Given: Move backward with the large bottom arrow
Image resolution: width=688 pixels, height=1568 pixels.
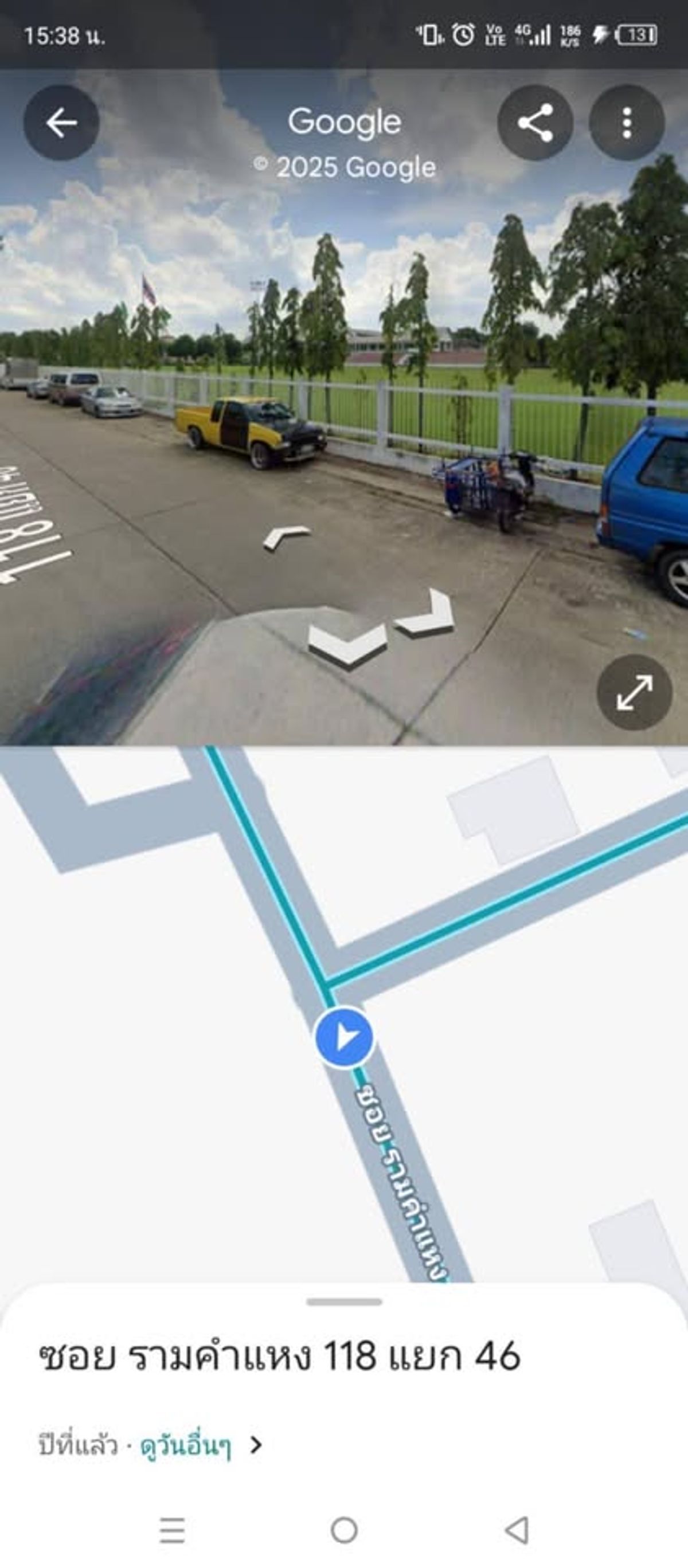Looking at the screenshot, I should 347,646.
